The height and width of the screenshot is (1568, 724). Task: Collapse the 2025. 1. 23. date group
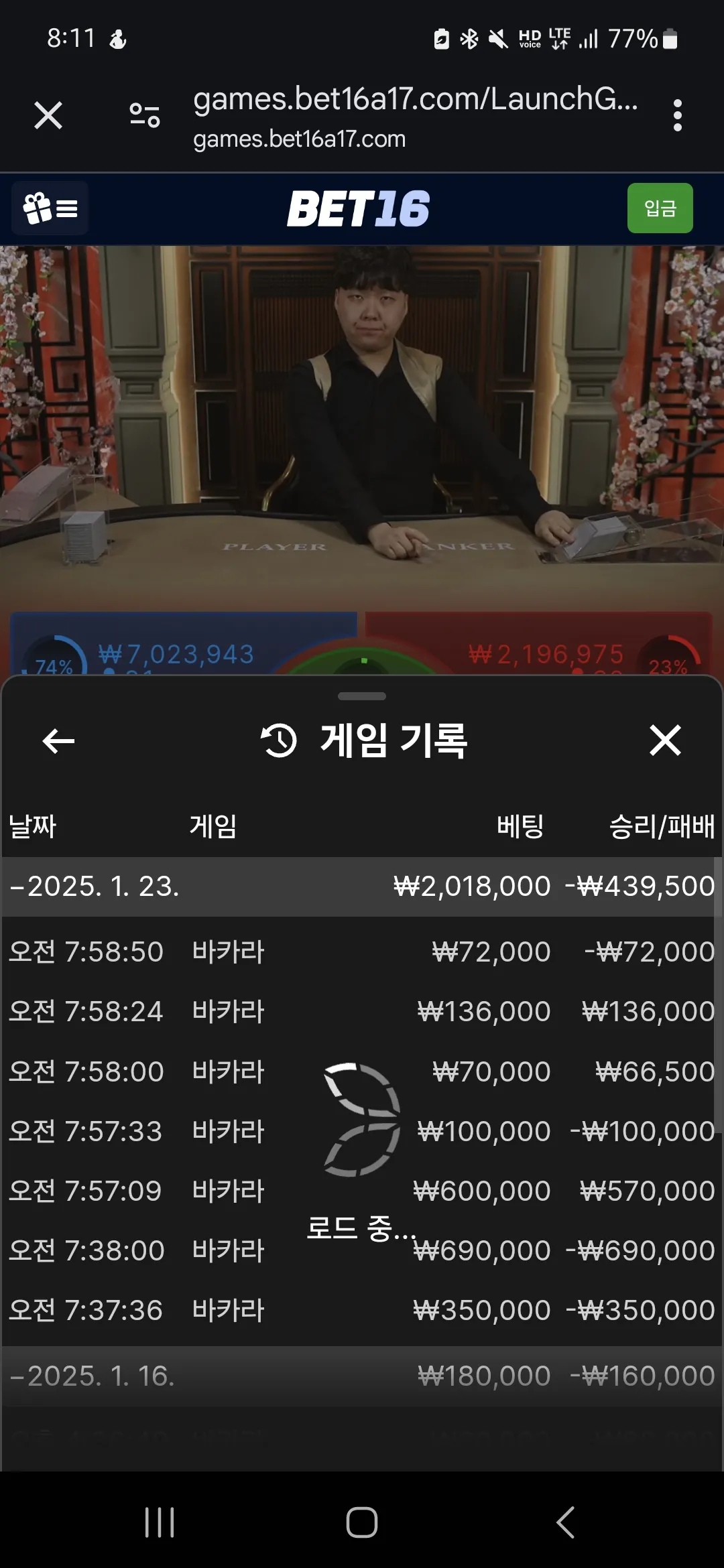pyautogui.click(x=94, y=887)
